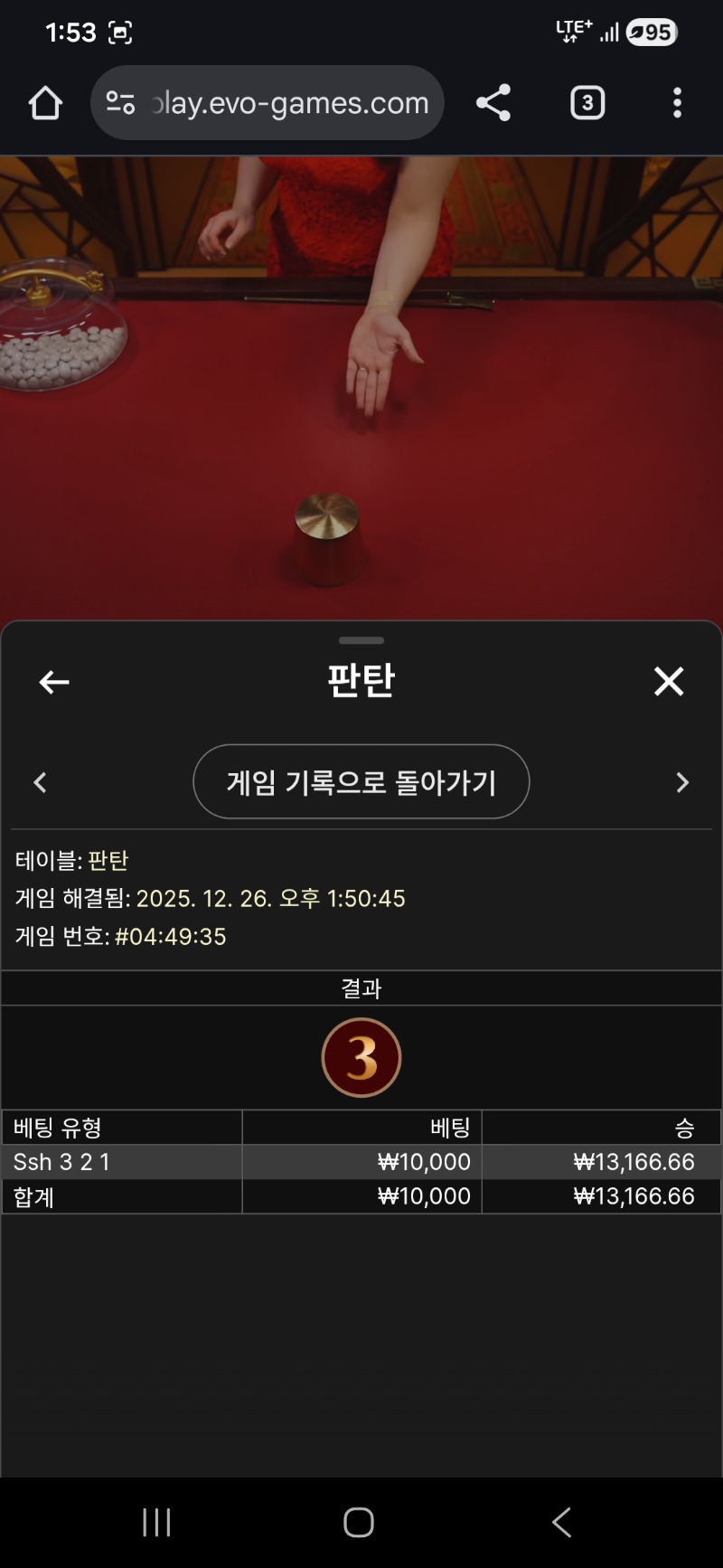This screenshot has width=723, height=1568.
Task: Open the tab switcher showing 3 tabs
Action: tap(587, 103)
